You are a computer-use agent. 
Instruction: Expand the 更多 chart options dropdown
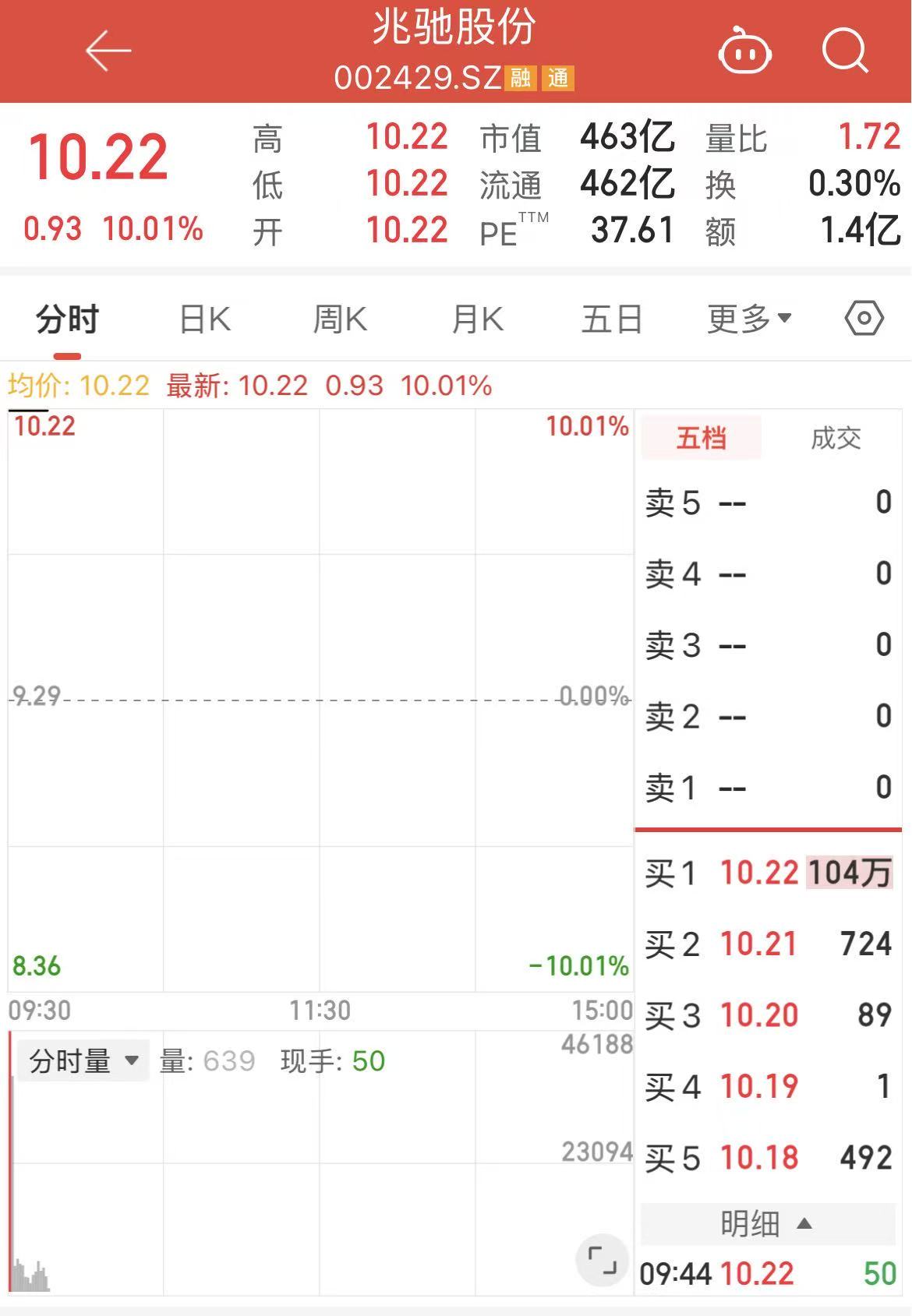pyautogui.click(x=749, y=319)
